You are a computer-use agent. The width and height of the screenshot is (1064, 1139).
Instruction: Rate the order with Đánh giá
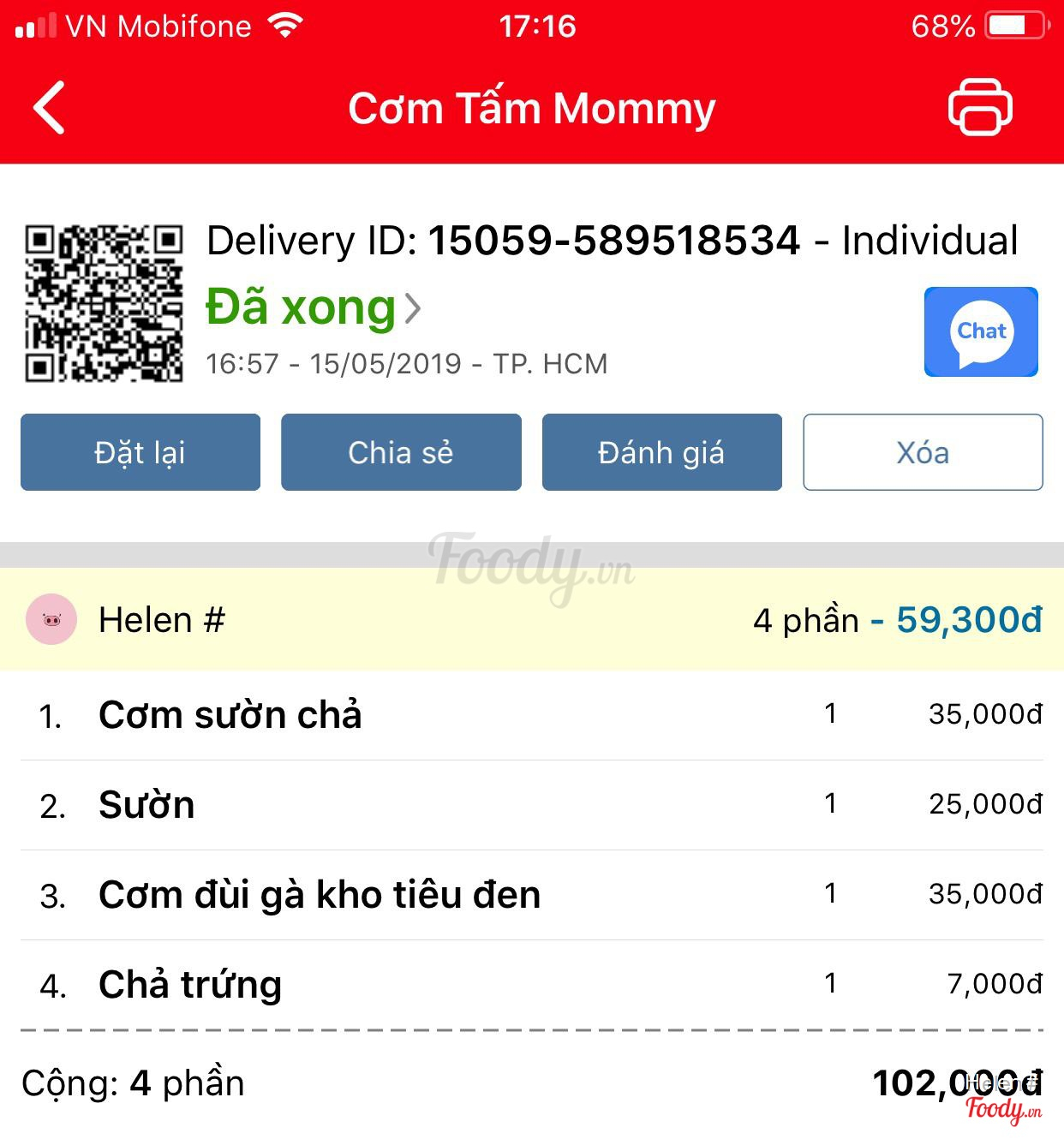[661, 452]
